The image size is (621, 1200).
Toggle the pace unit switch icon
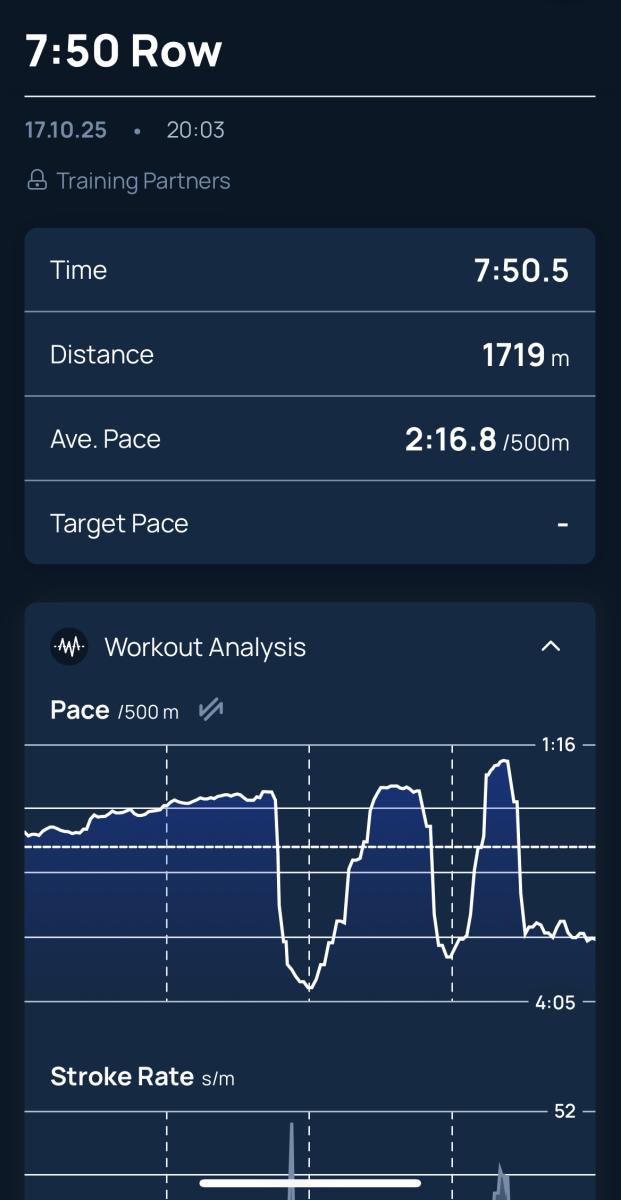[210, 710]
